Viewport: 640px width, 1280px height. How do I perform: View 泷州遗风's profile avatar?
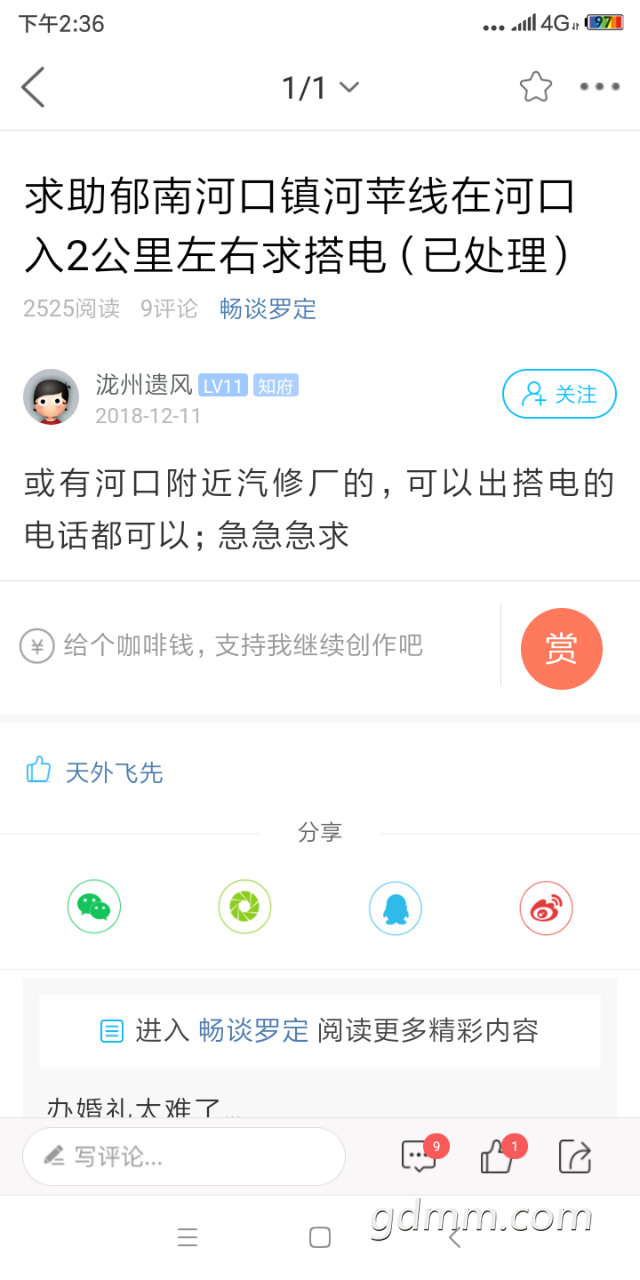click(x=51, y=396)
